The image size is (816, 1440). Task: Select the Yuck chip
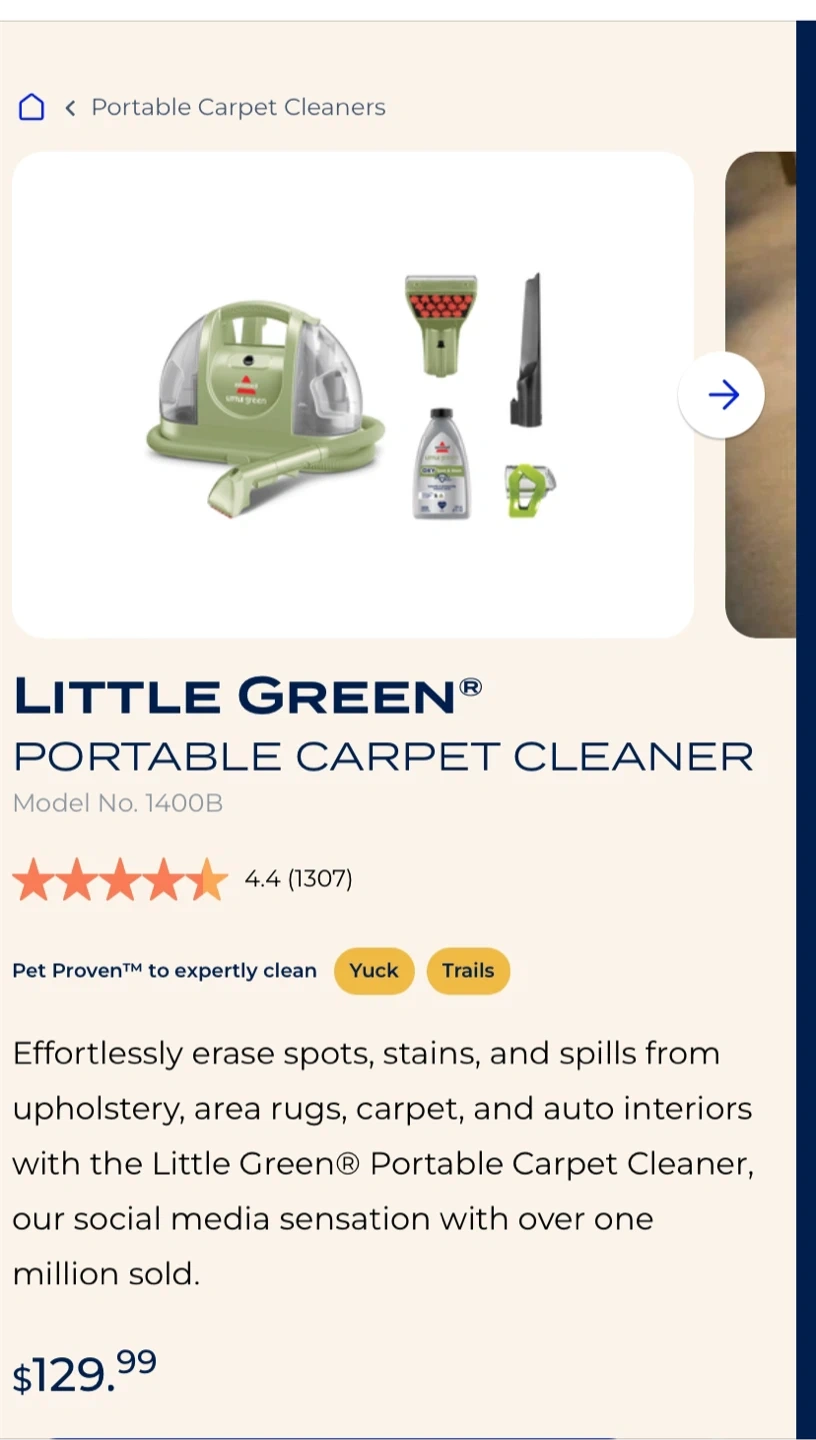pos(374,971)
